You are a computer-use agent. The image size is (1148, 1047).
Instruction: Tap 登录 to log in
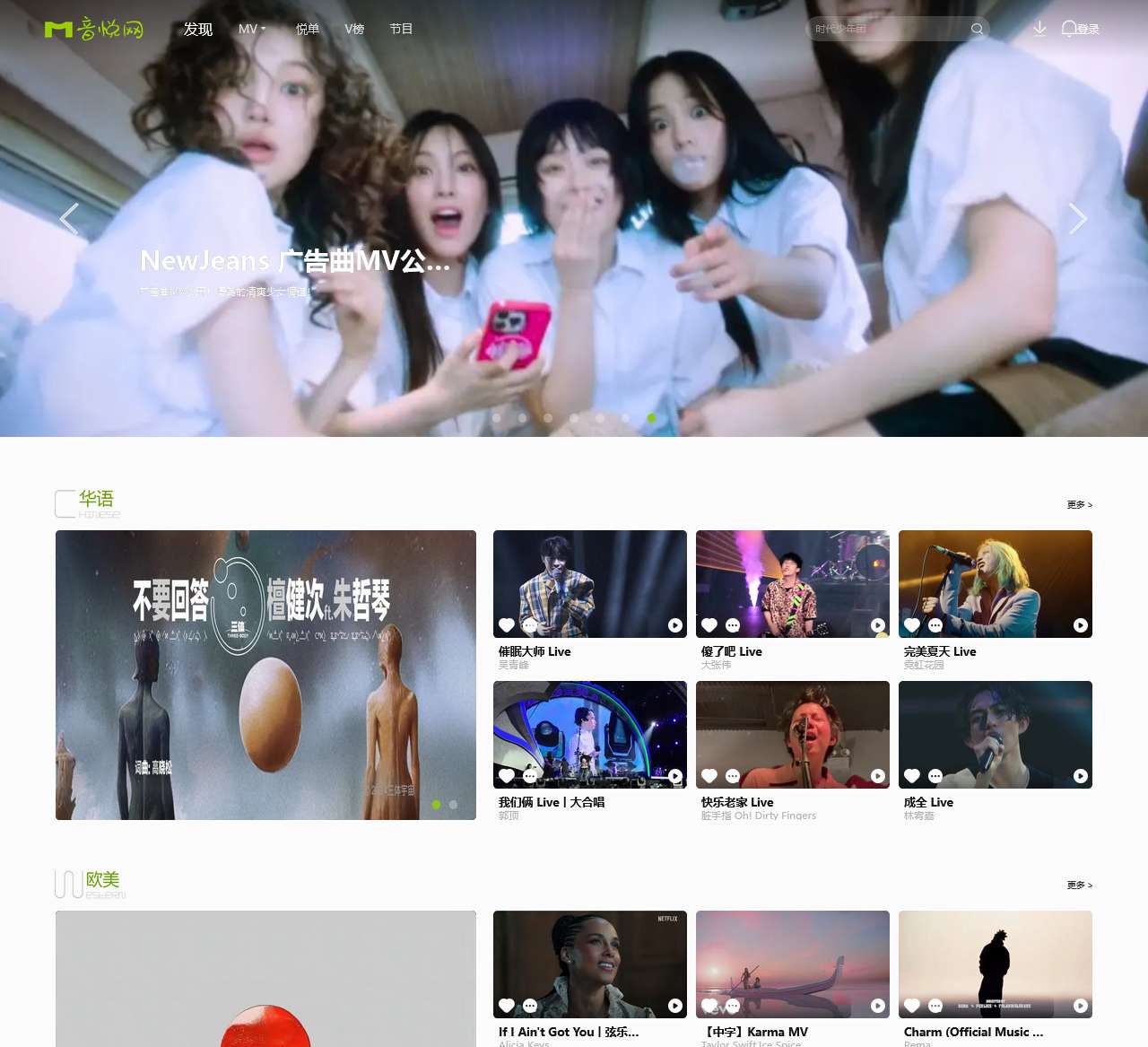[x=1088, y=29]
